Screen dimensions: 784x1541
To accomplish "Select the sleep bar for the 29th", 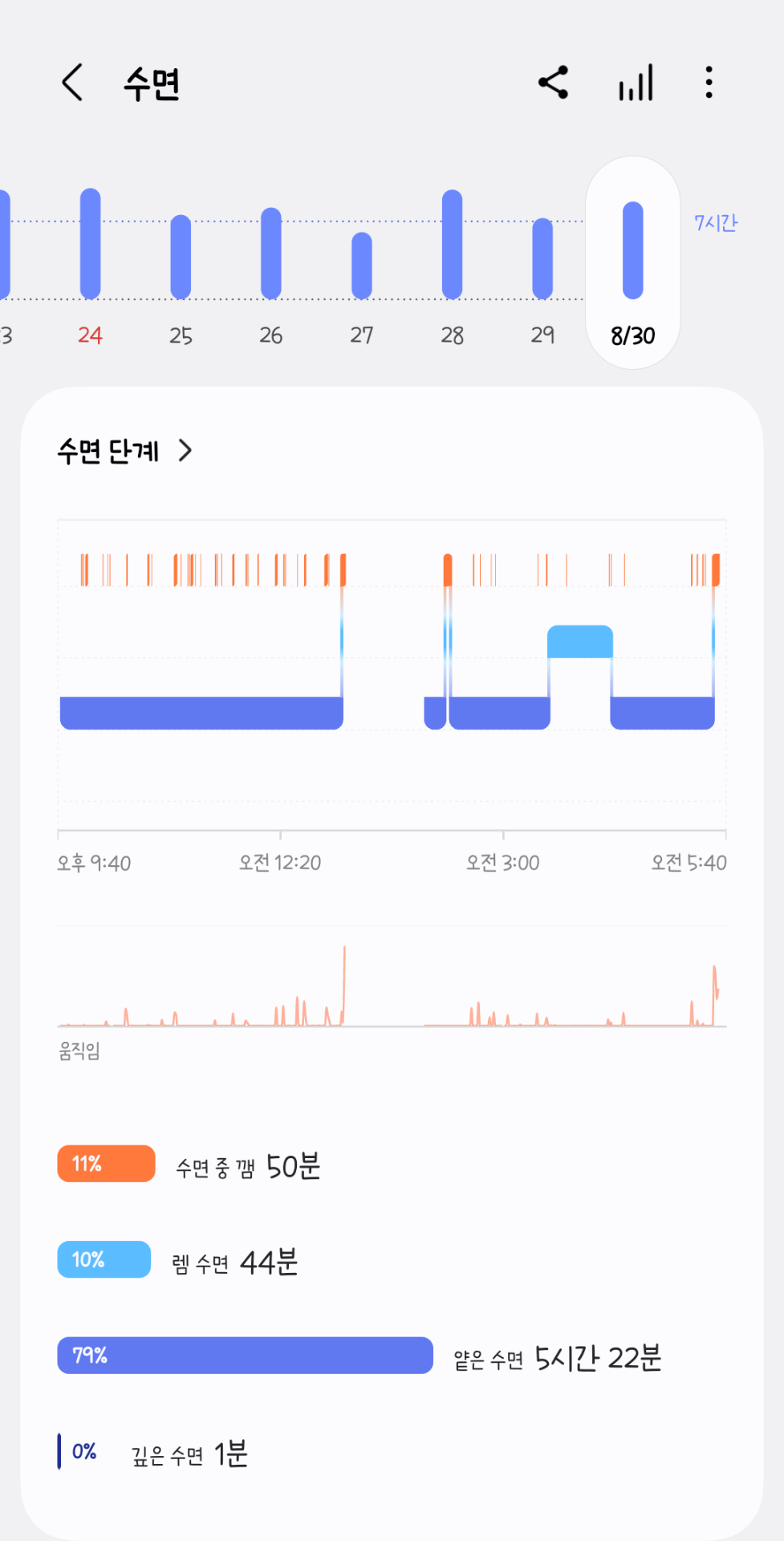I will (x=542, y=258).
